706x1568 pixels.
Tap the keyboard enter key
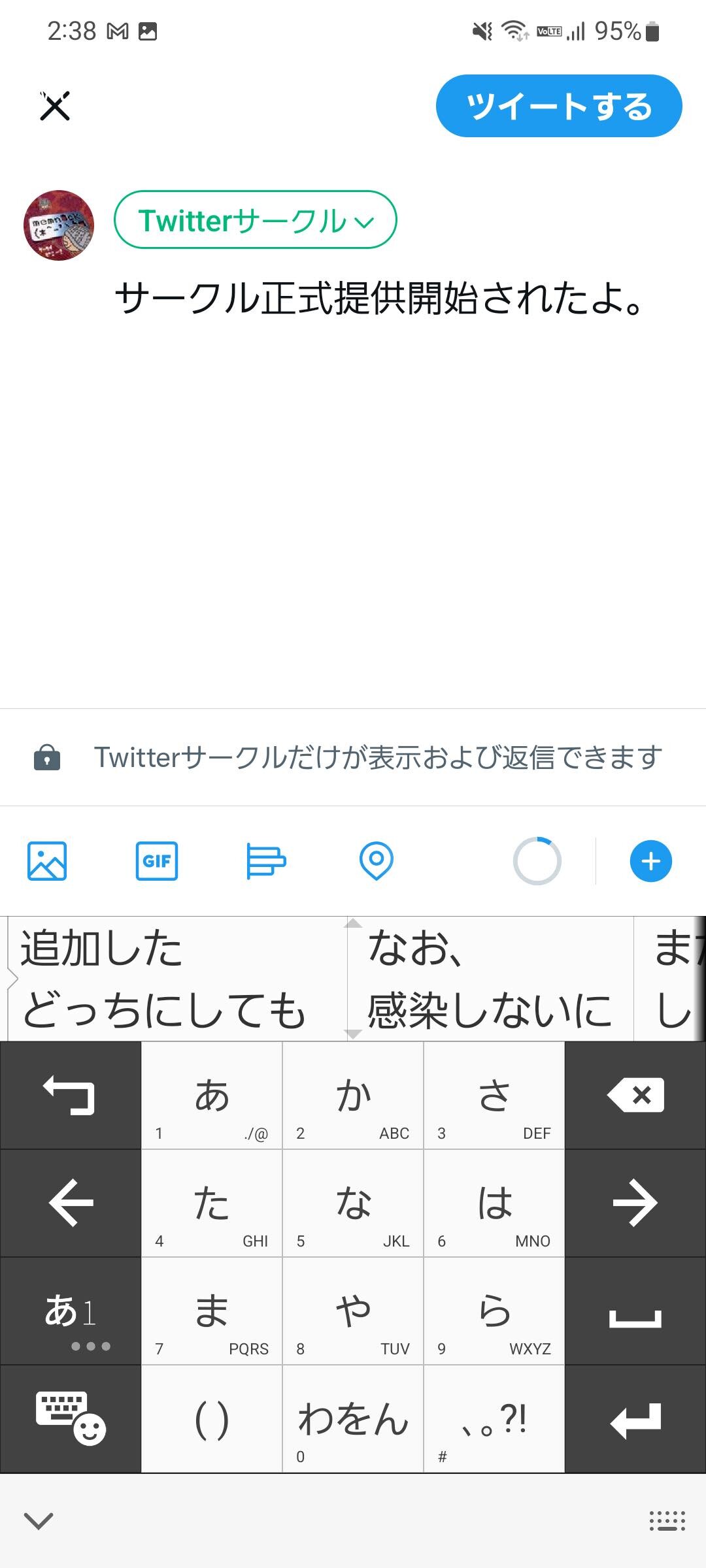[635, 1419]
